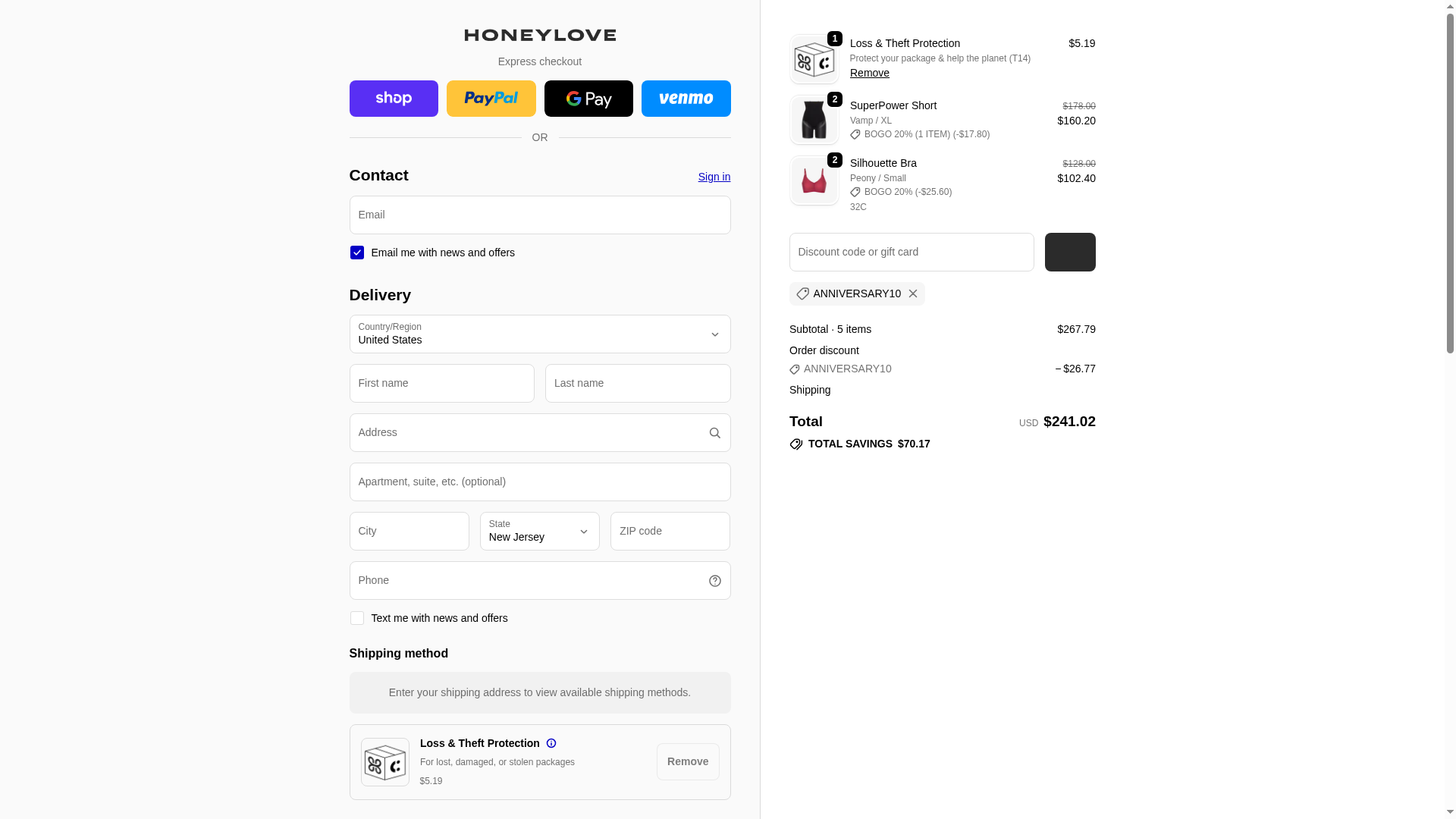Remove the ANNIVERSARY10 discount code
Viewport: 1456px width, 819px height.
click(912, 294)
